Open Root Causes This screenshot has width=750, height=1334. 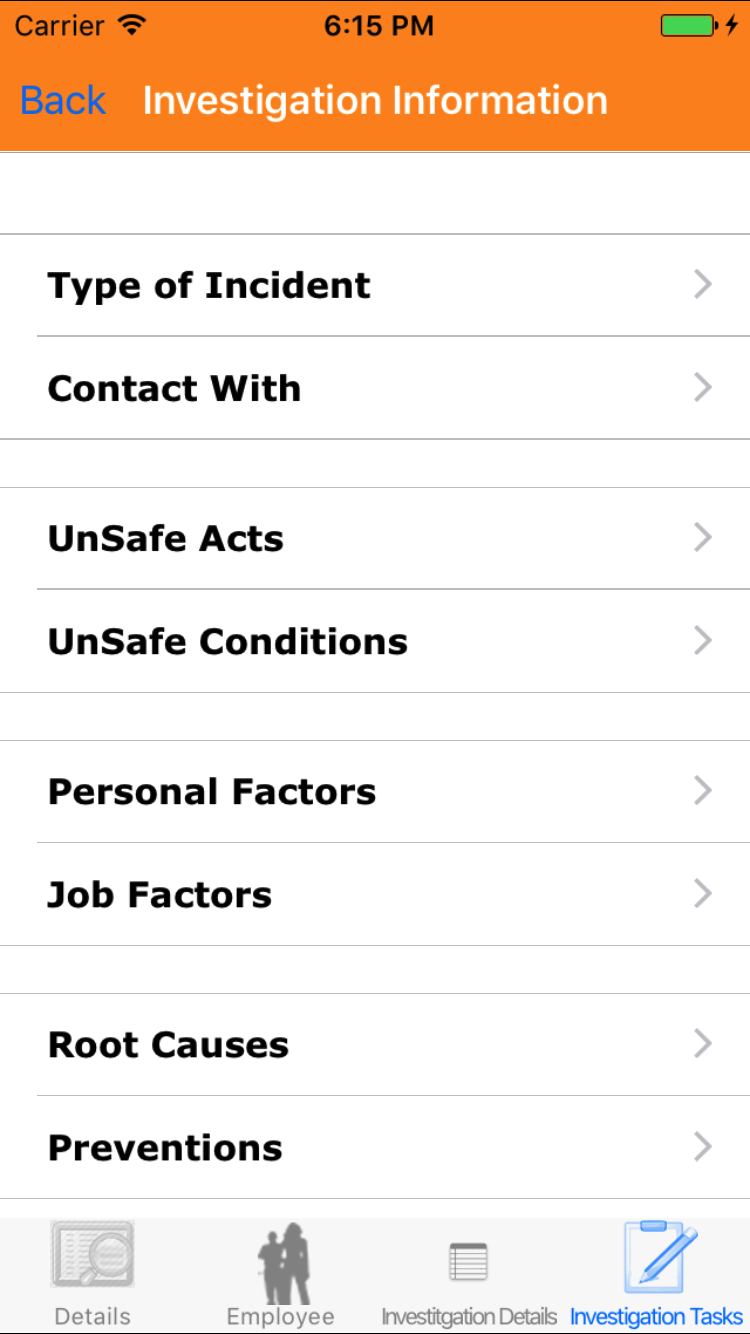[x=375, y=1045]
